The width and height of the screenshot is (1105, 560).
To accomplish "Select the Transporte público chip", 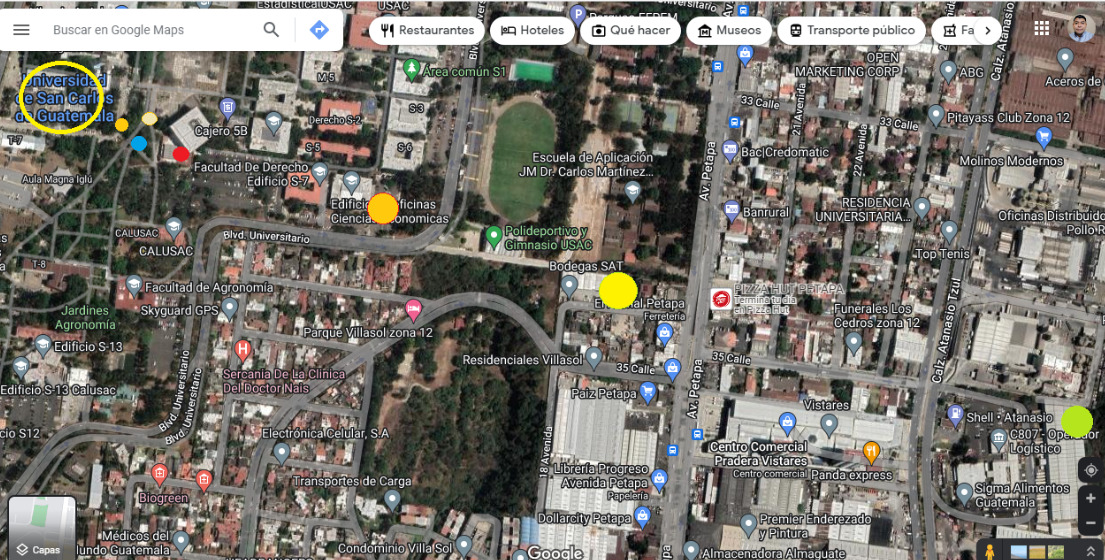I will tap(852, 30).
